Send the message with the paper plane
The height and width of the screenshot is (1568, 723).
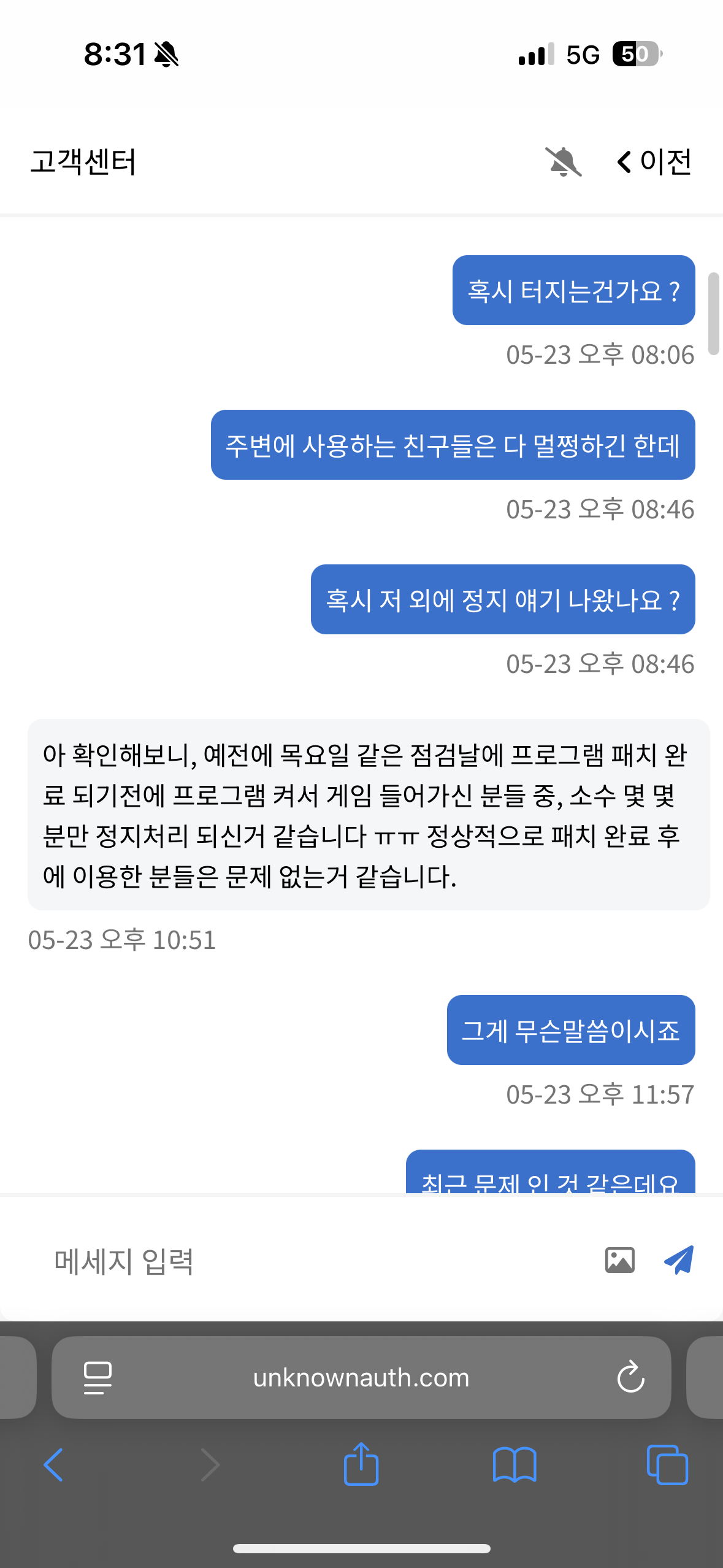pos(679,1260)
